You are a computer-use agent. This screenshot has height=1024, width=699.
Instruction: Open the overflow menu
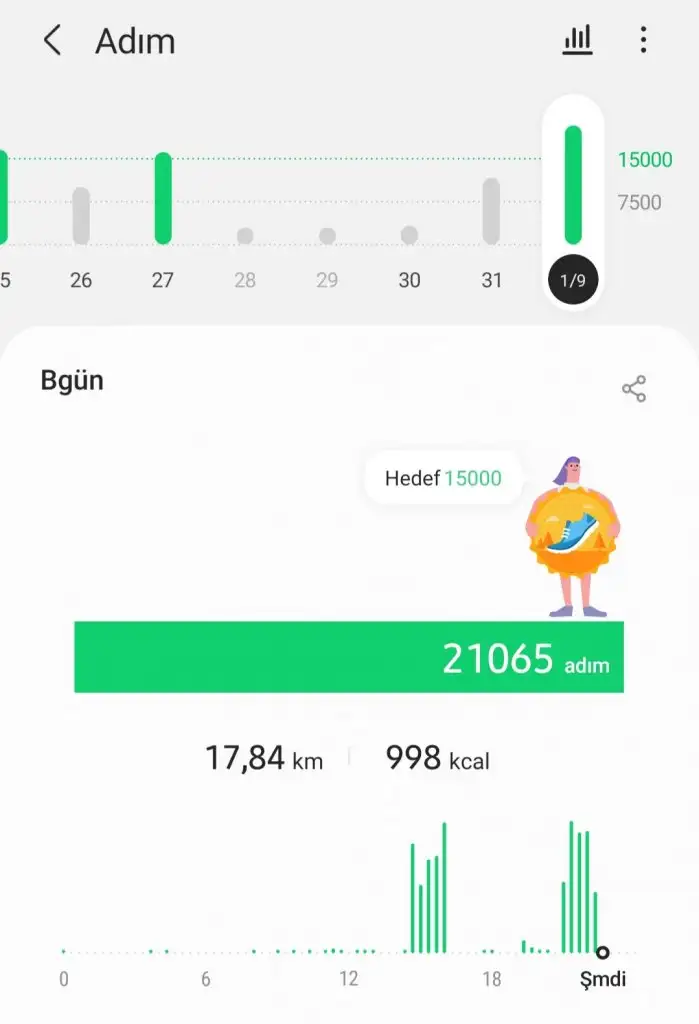pos(643,40)
